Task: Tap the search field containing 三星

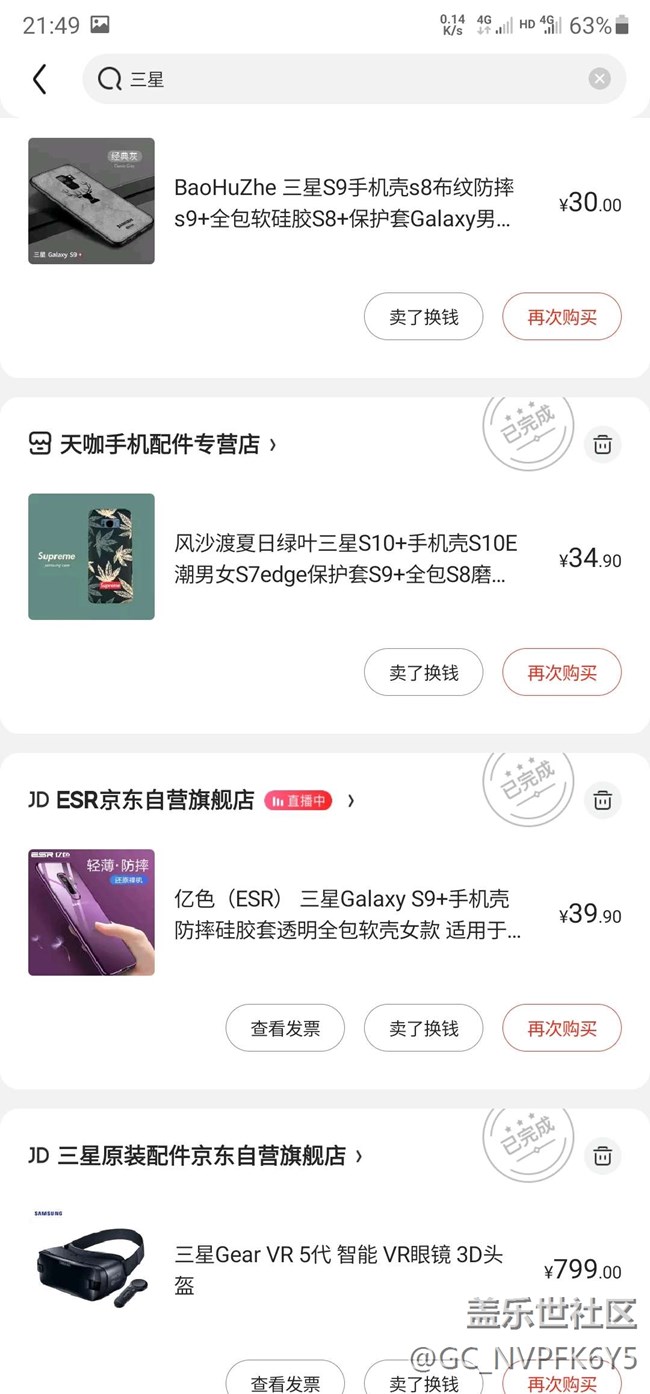Action: tap(350, 79)
